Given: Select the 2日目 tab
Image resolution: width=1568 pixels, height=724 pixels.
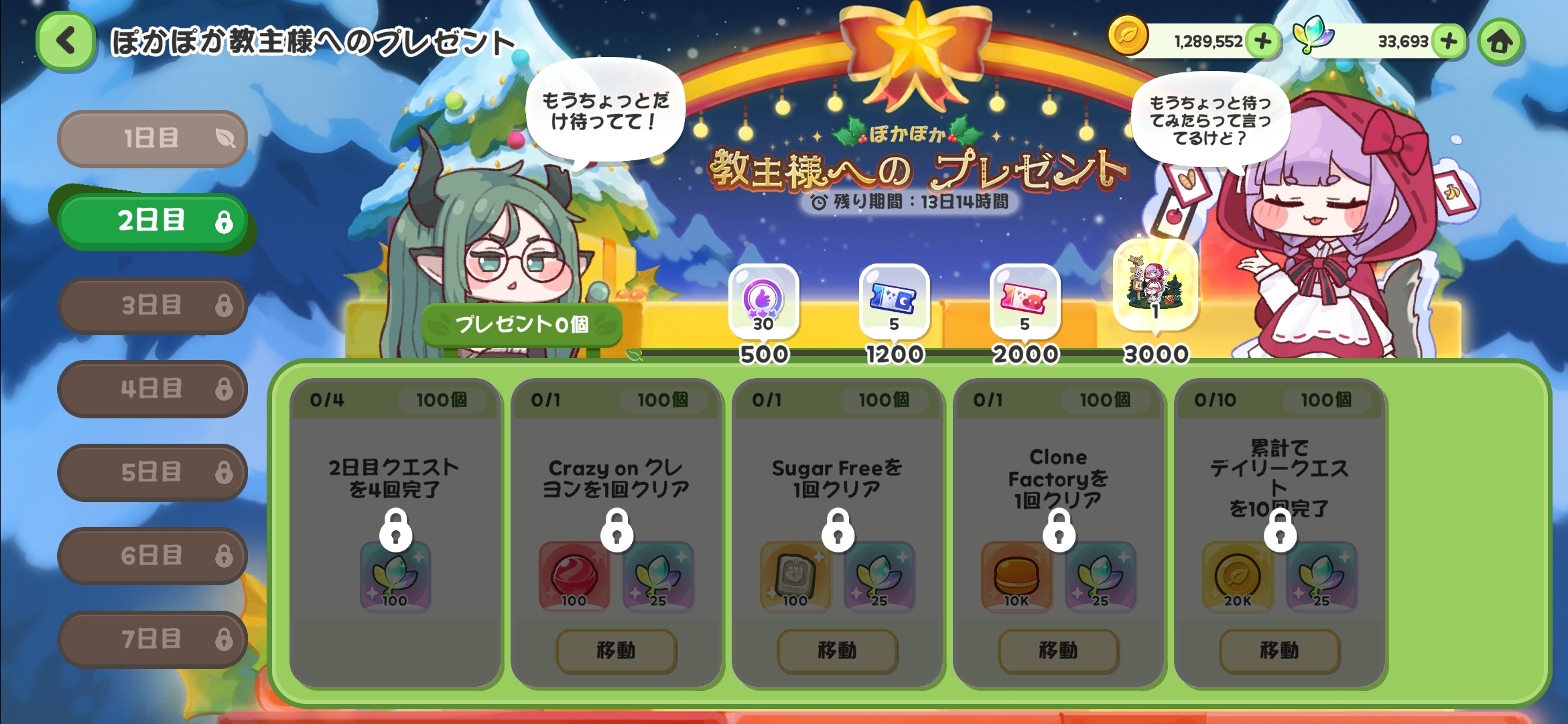Looking at the screenshot, I should [152, 221].
